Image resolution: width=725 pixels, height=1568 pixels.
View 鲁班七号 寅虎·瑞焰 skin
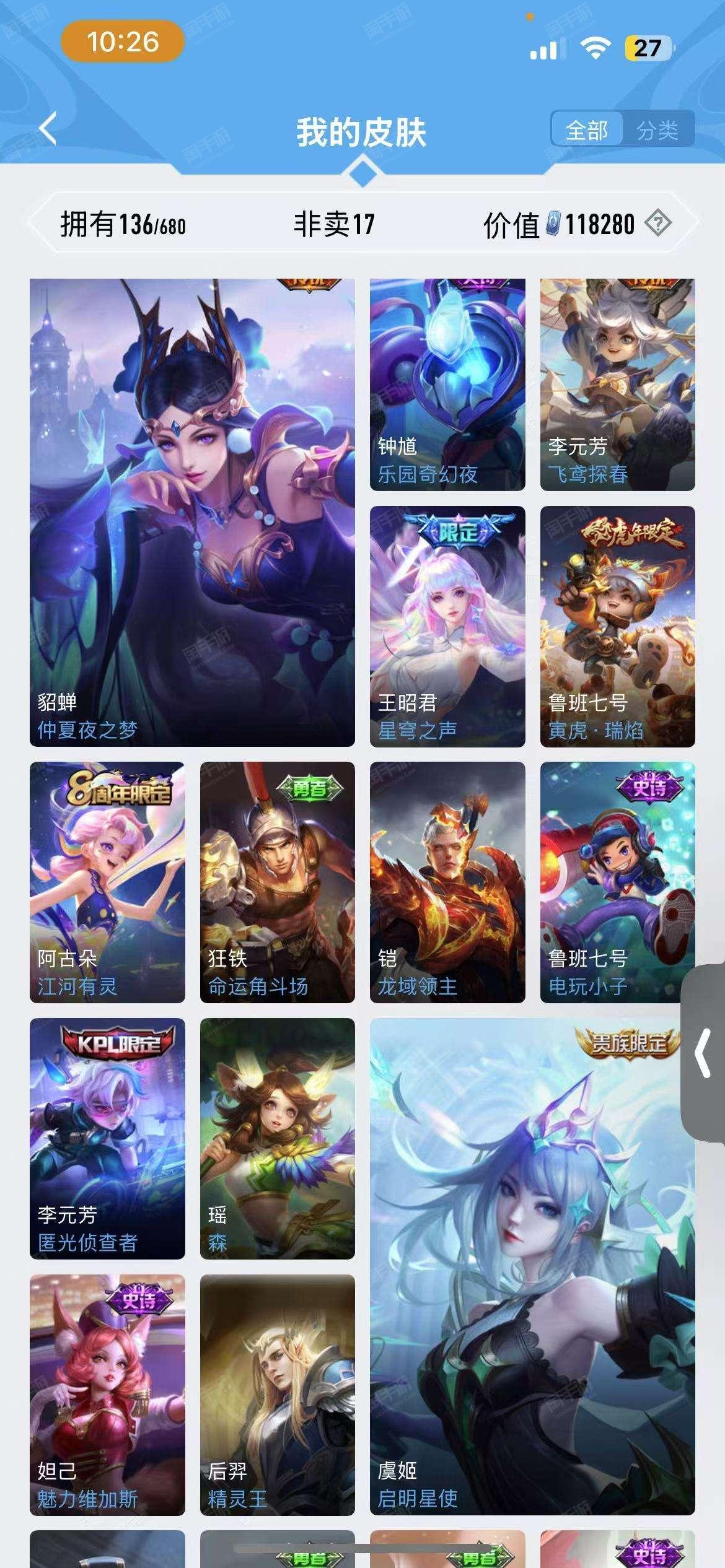(x=617, y=626)
